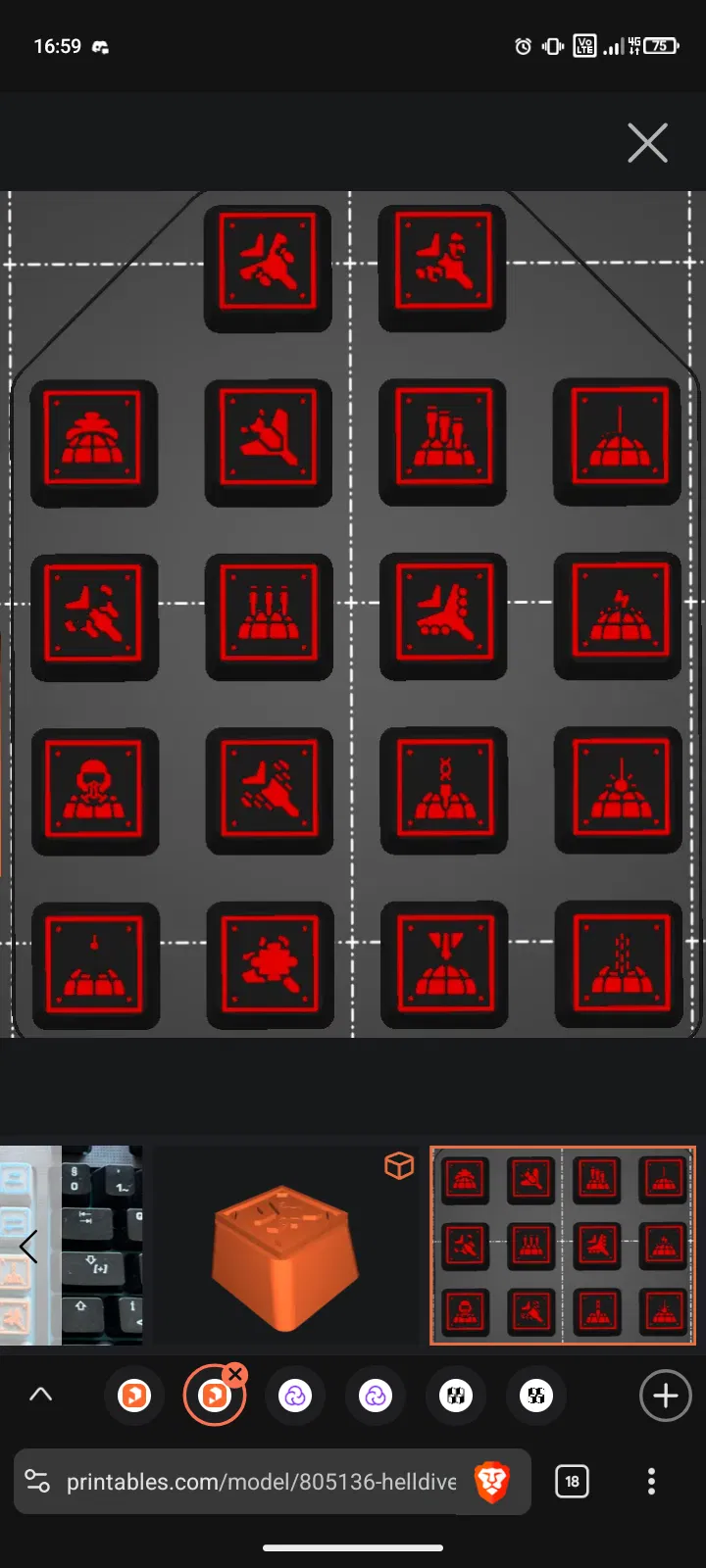
Task: Open site settings icon in address bar
Action: pyautogui.click(x=37, y=1482)
